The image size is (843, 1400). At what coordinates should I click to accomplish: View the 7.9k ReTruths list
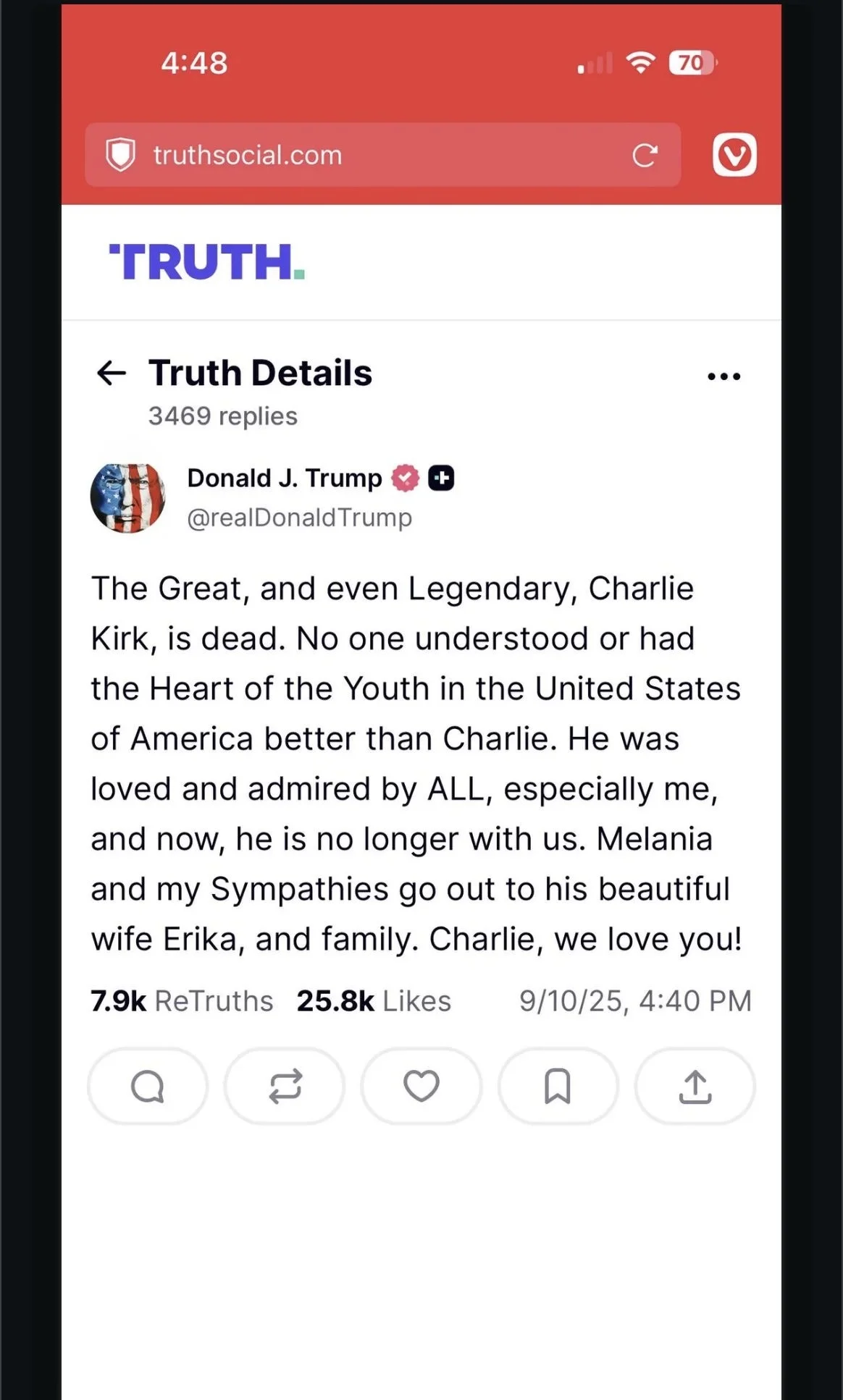click(182, 1001)
